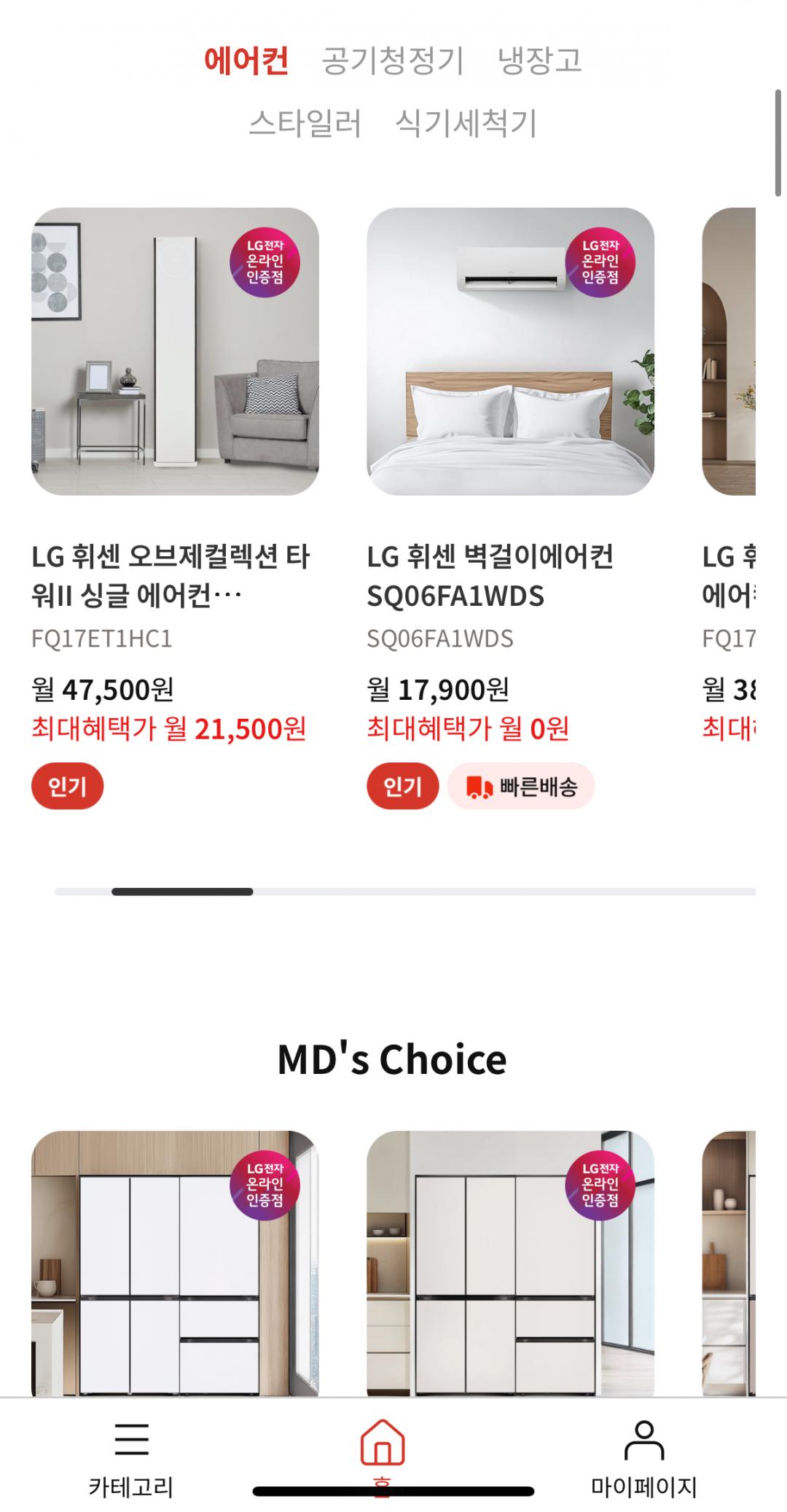Screen dimensions: 787x1512
Task: Switch to the 식기세척기 tab
Action: [x=466, y=122]
